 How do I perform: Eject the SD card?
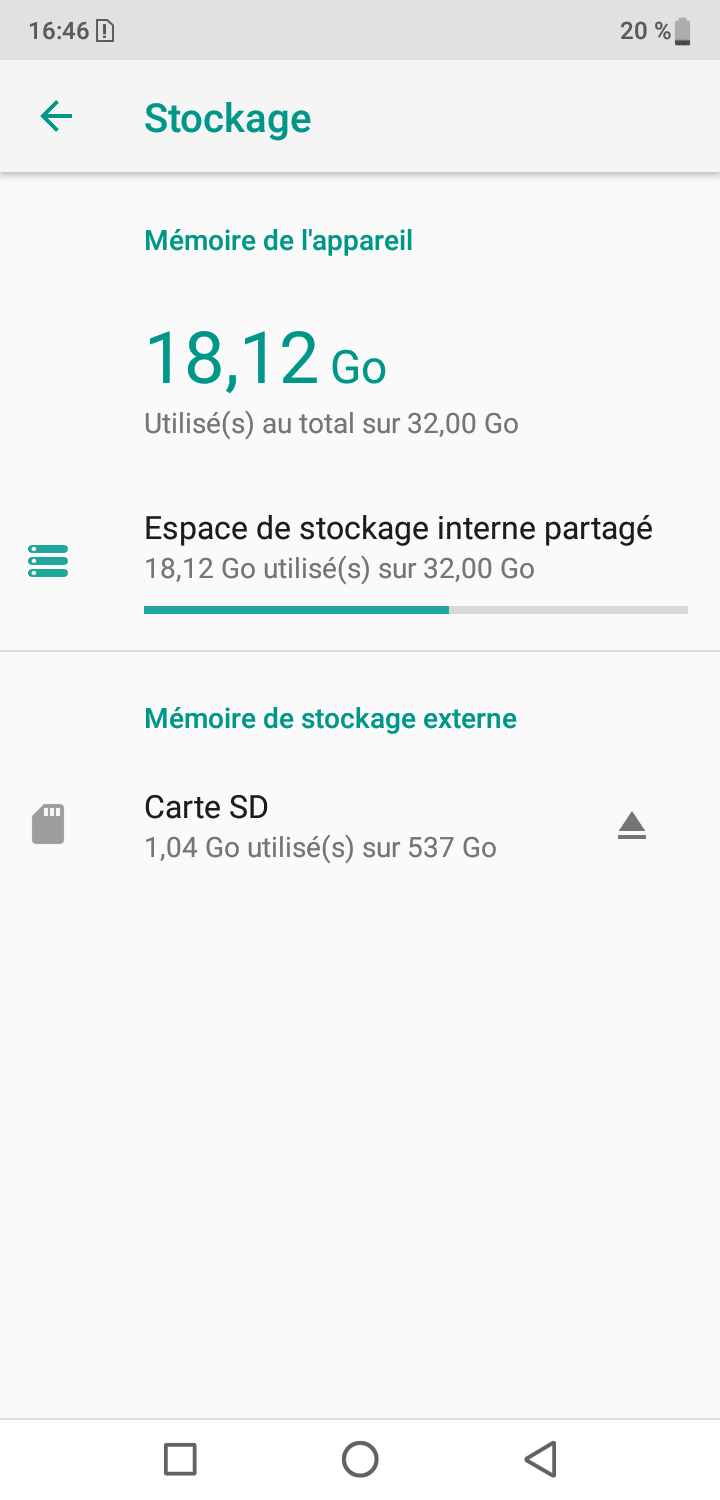[x=632, y=827]
